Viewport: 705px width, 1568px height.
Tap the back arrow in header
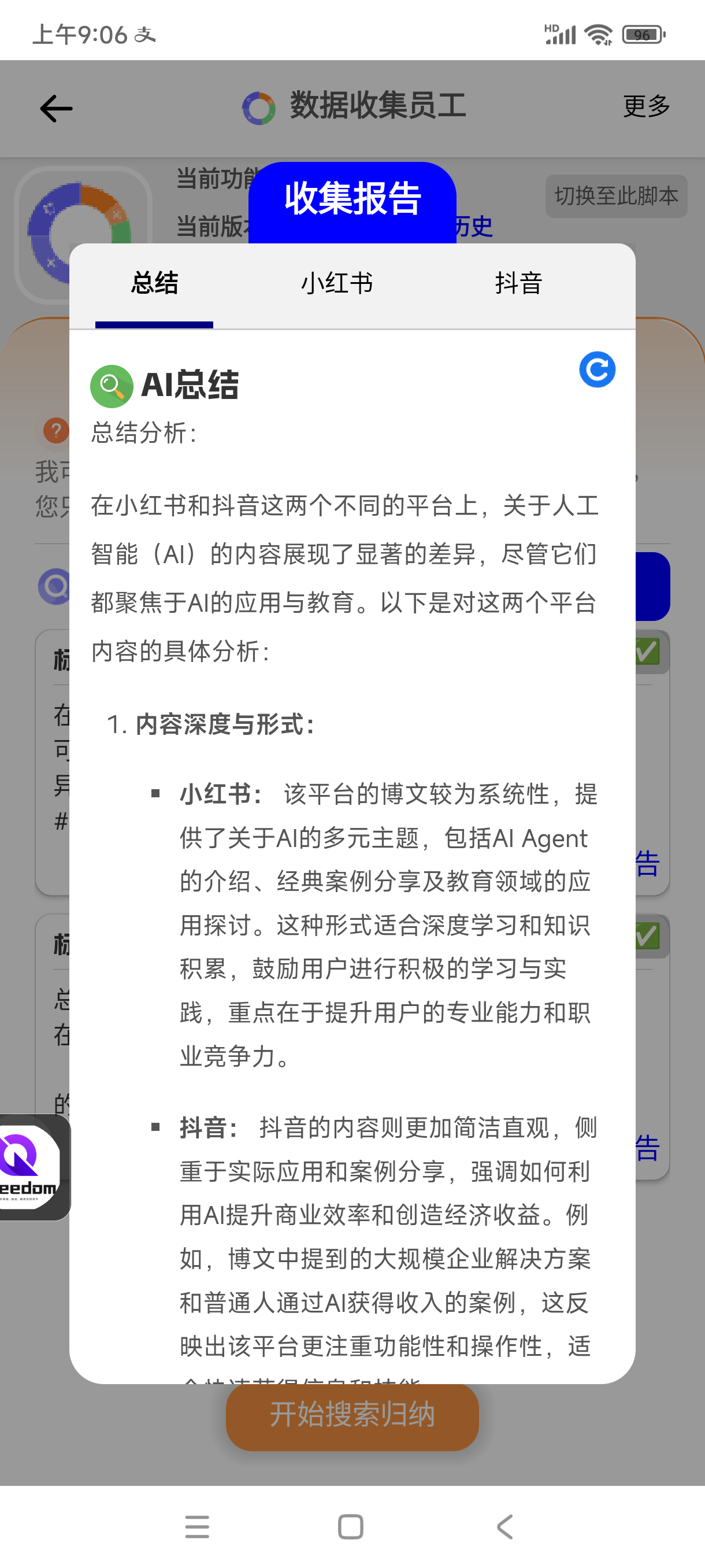pos(56,109)
